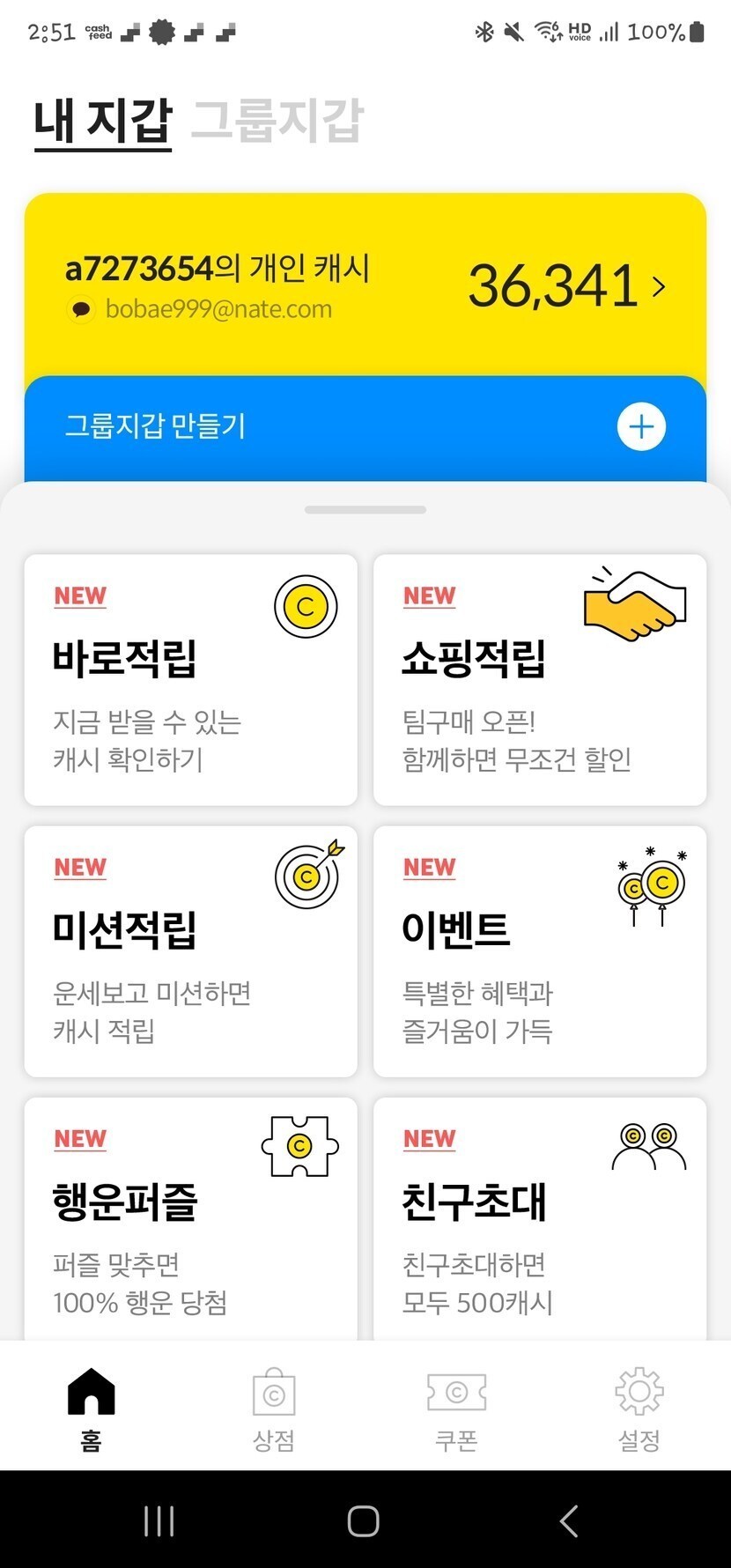
Task: Open the 쇼핑적립 card
Action: click(x=539, y=679)
